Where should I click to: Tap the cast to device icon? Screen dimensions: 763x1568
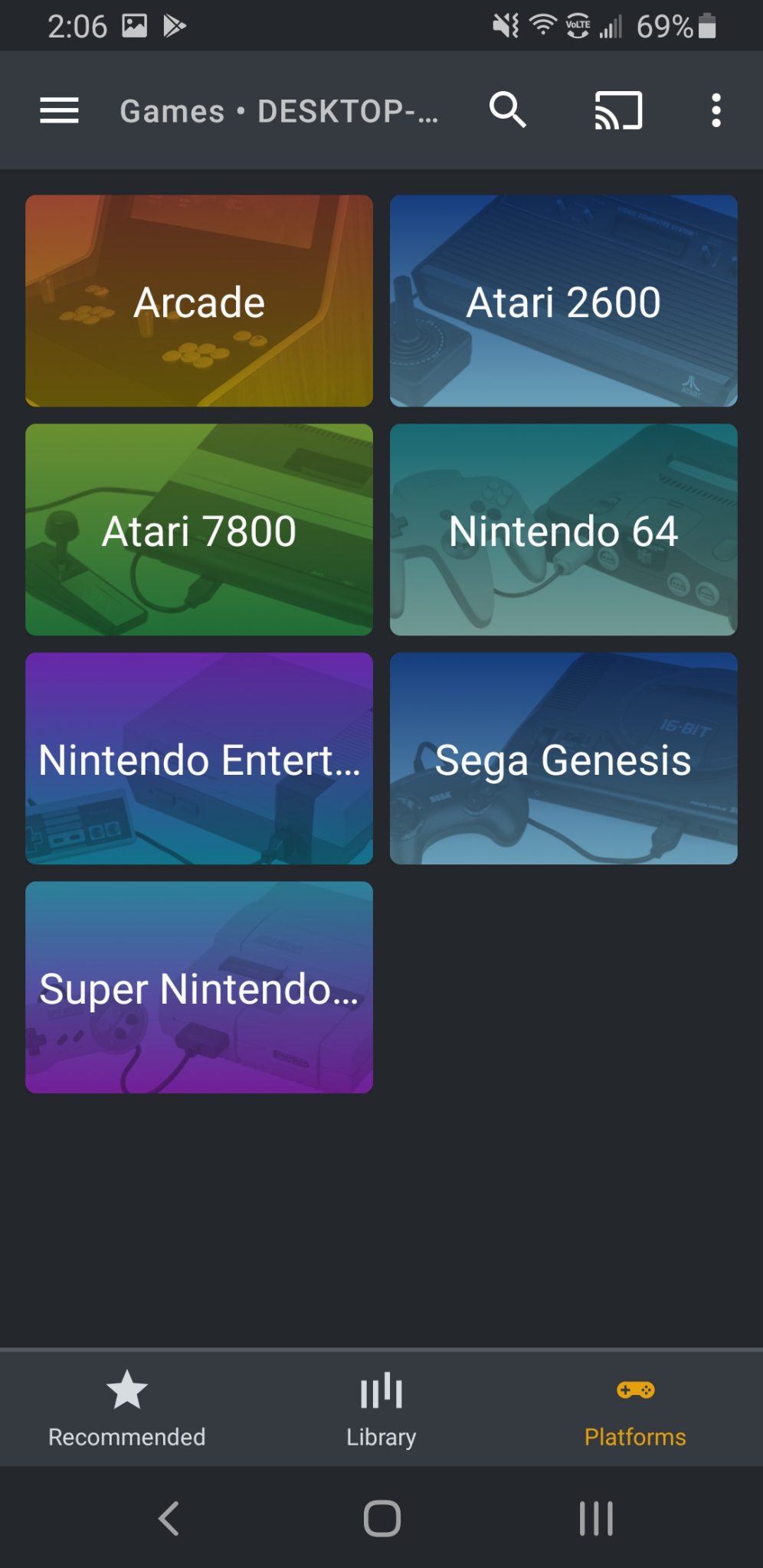(x=618, y=110)
